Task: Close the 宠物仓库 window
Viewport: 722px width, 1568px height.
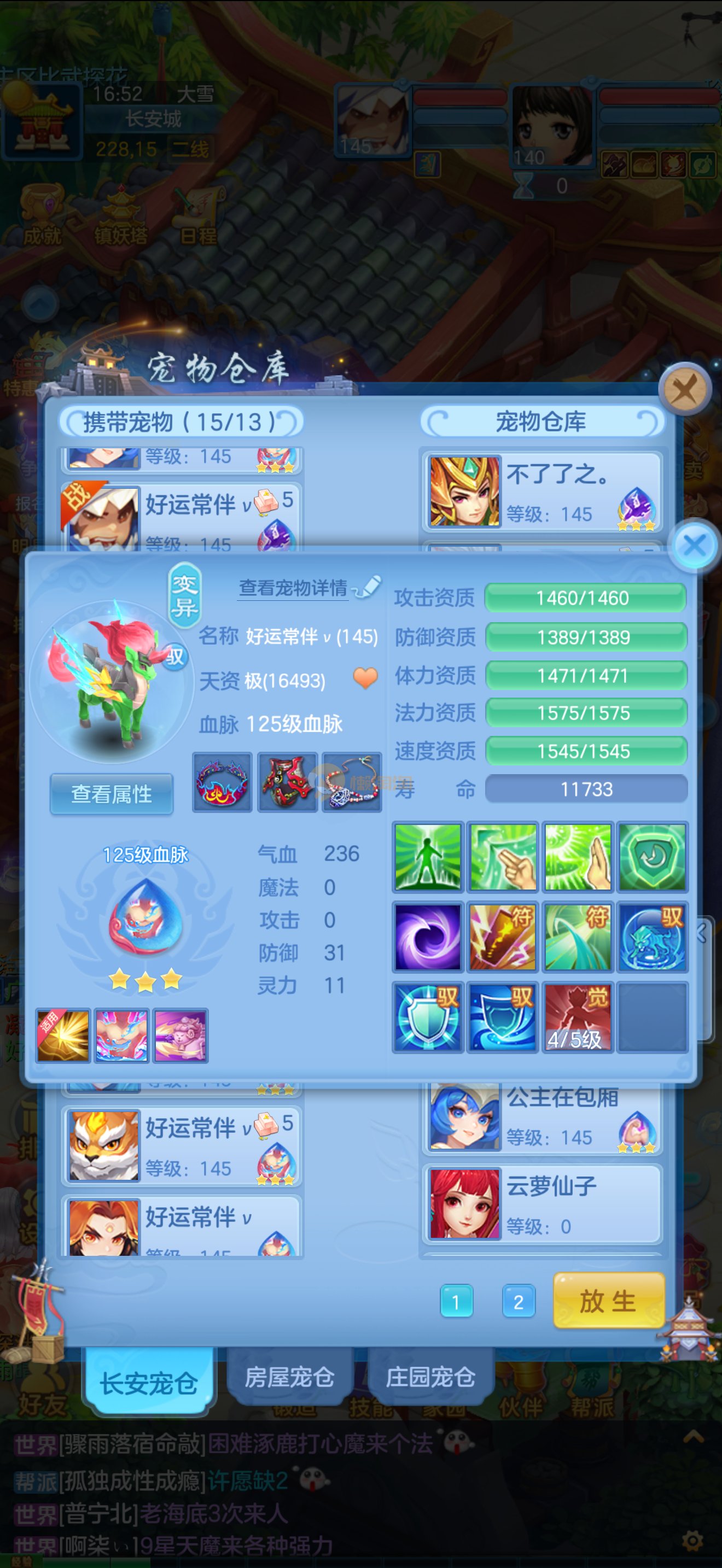Action: click(685, 389)
